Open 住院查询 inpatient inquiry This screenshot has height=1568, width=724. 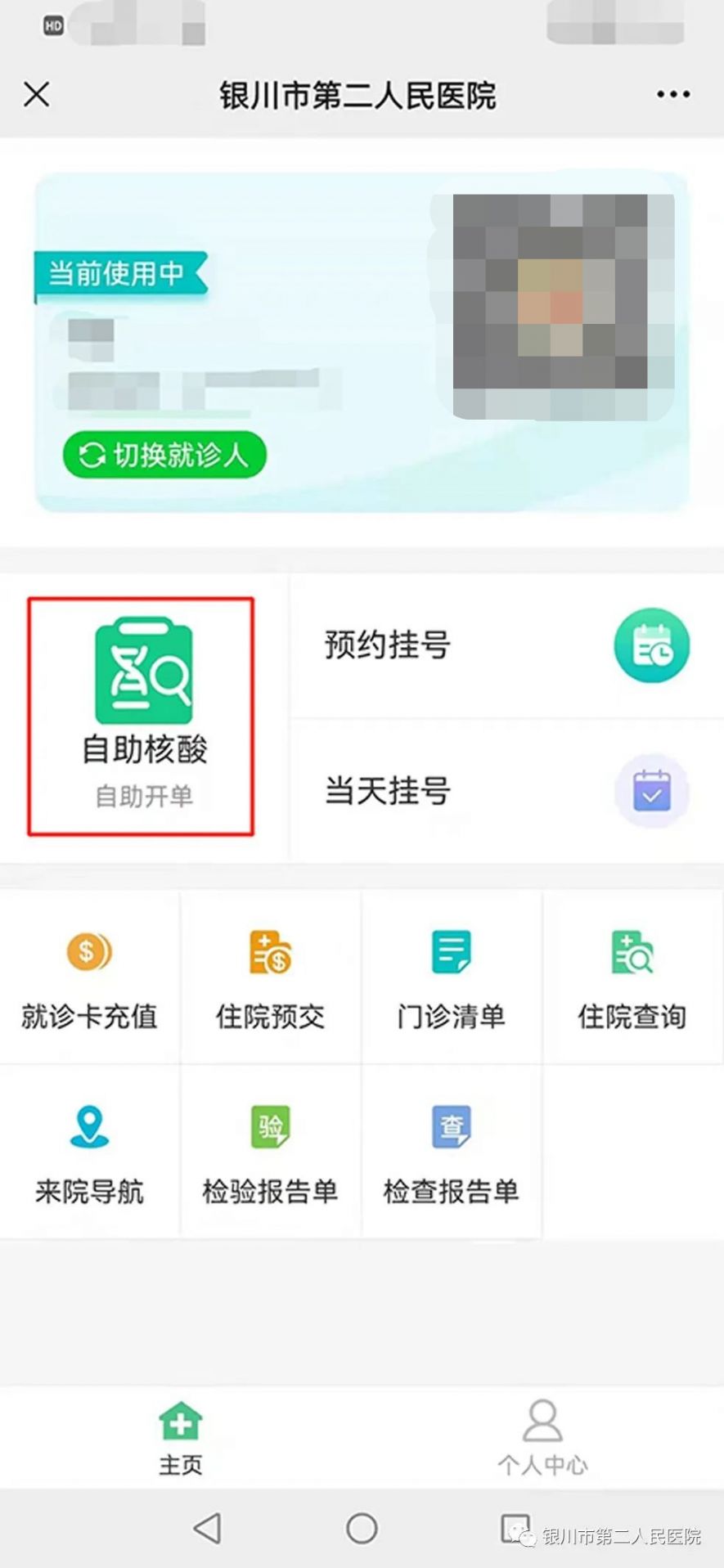pos(632,977)
